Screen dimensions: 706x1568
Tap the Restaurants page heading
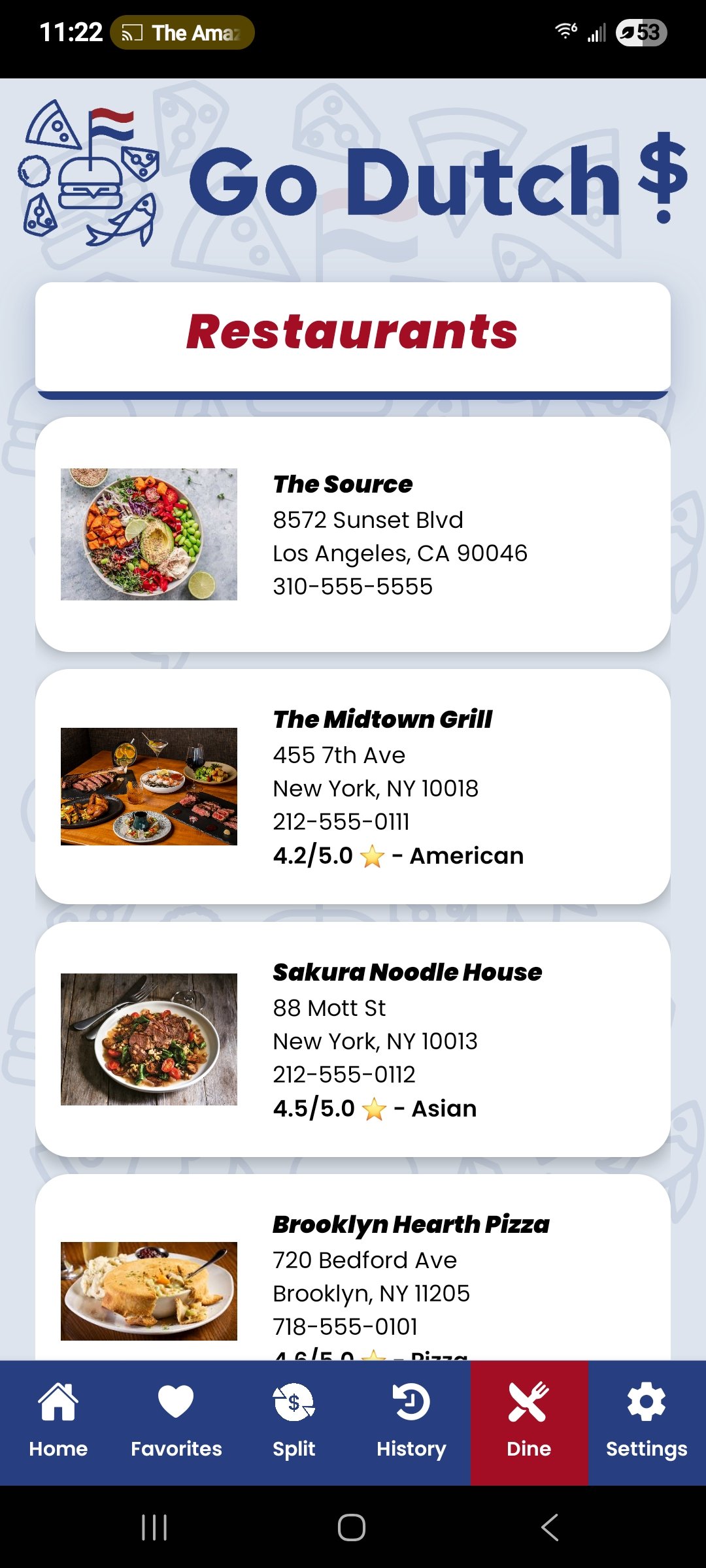point(353,333)
